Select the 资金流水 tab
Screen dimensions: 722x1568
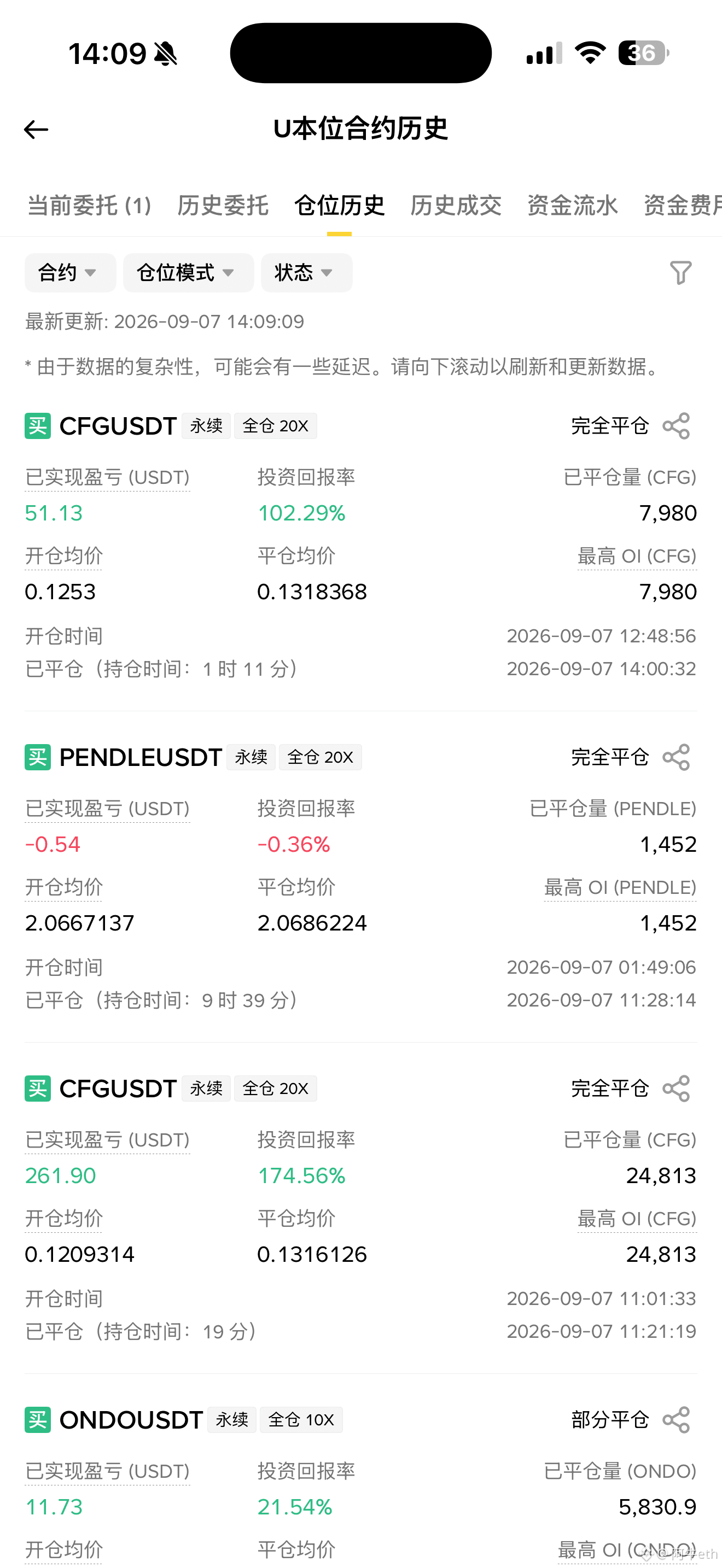(572, 206)
